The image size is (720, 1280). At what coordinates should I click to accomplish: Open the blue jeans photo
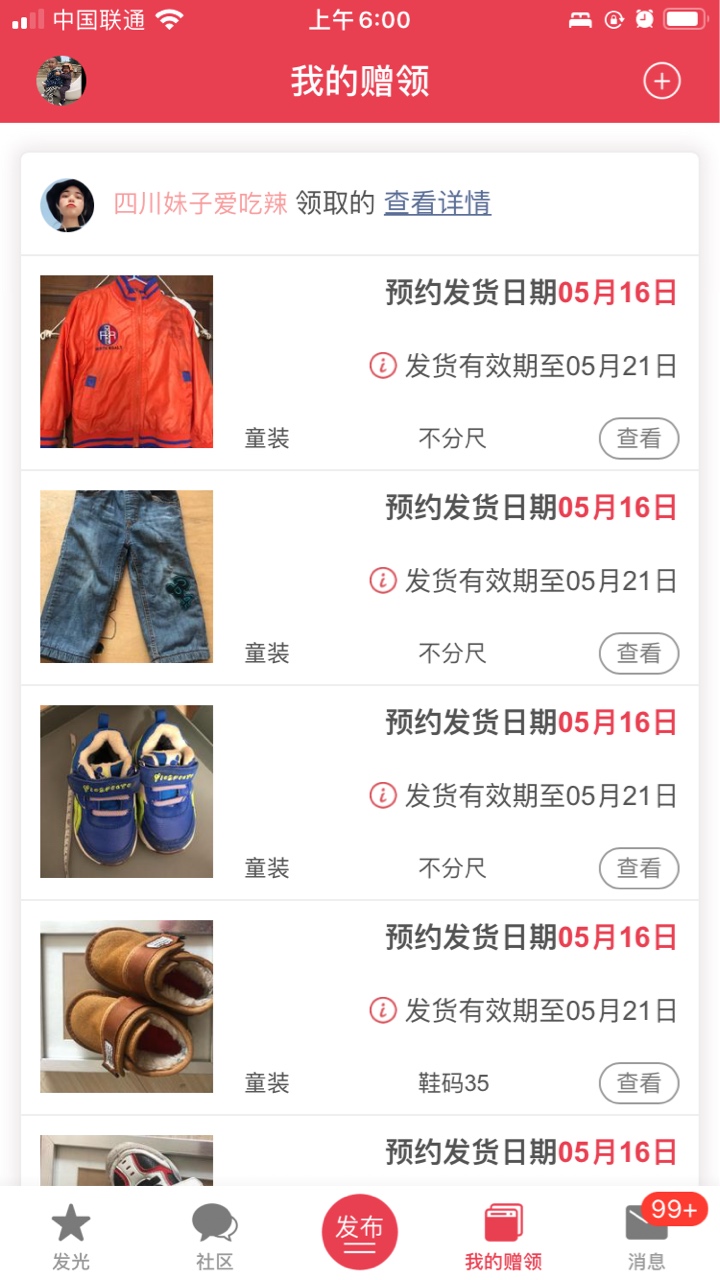(x=127, y=576)
